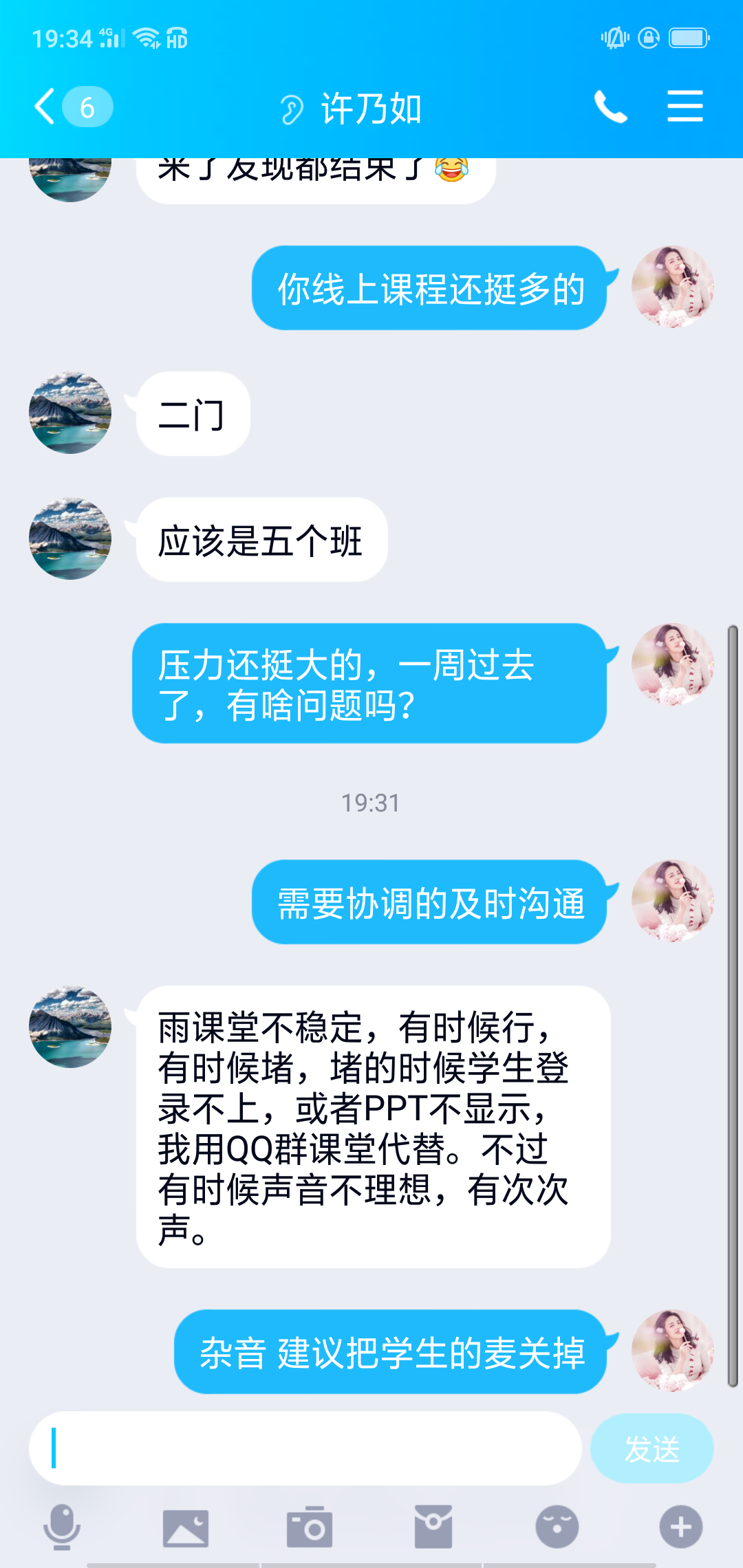This screenshot has height=1568, width=743.
Task: Open the red packet option
Action: (x=433, y=1527)
